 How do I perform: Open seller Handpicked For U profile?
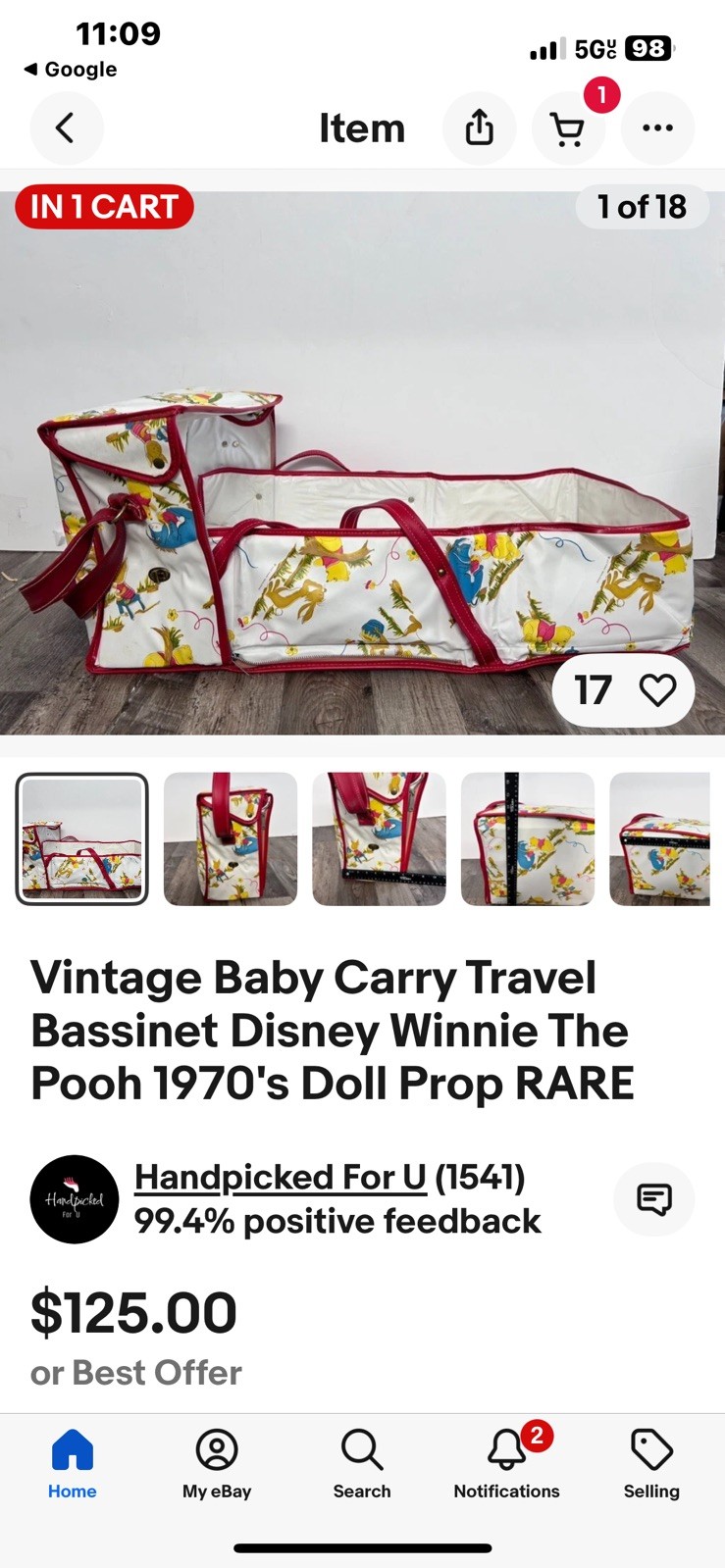[280, 1177]
